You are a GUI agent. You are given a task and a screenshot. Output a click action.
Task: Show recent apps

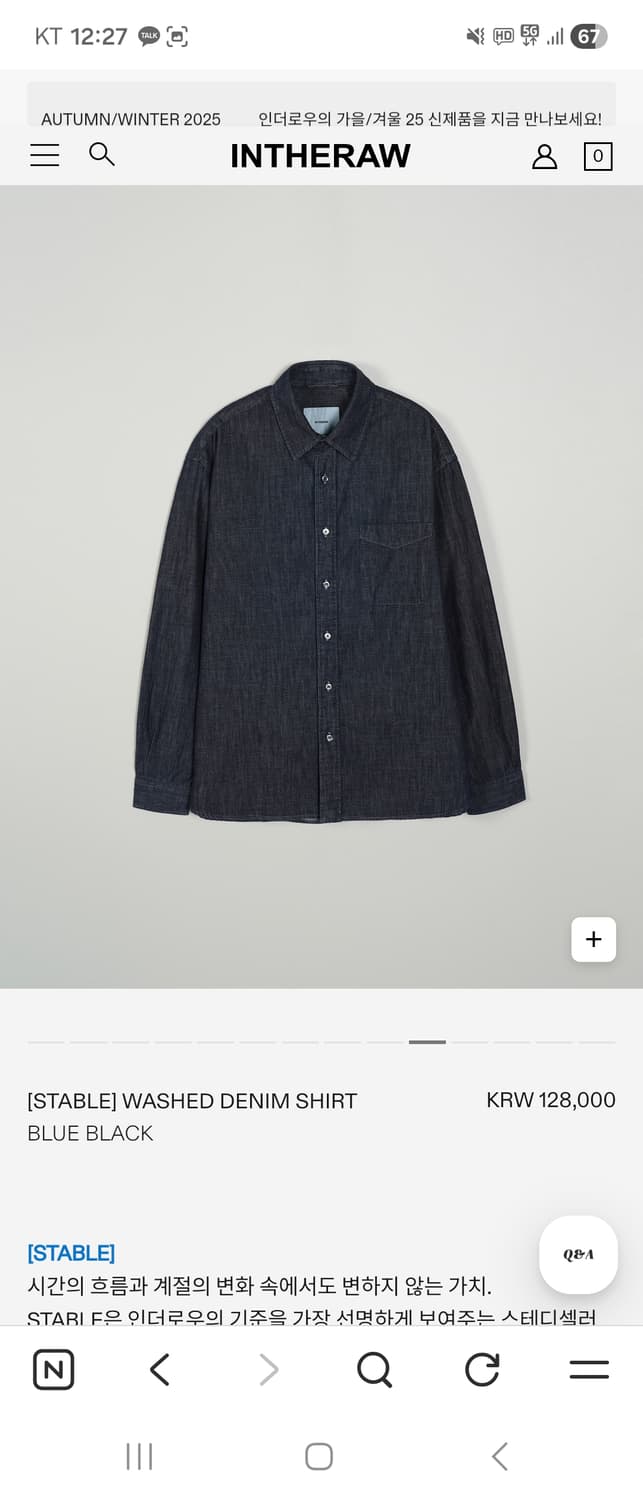pyautogui.click(x=139, y=1456)
